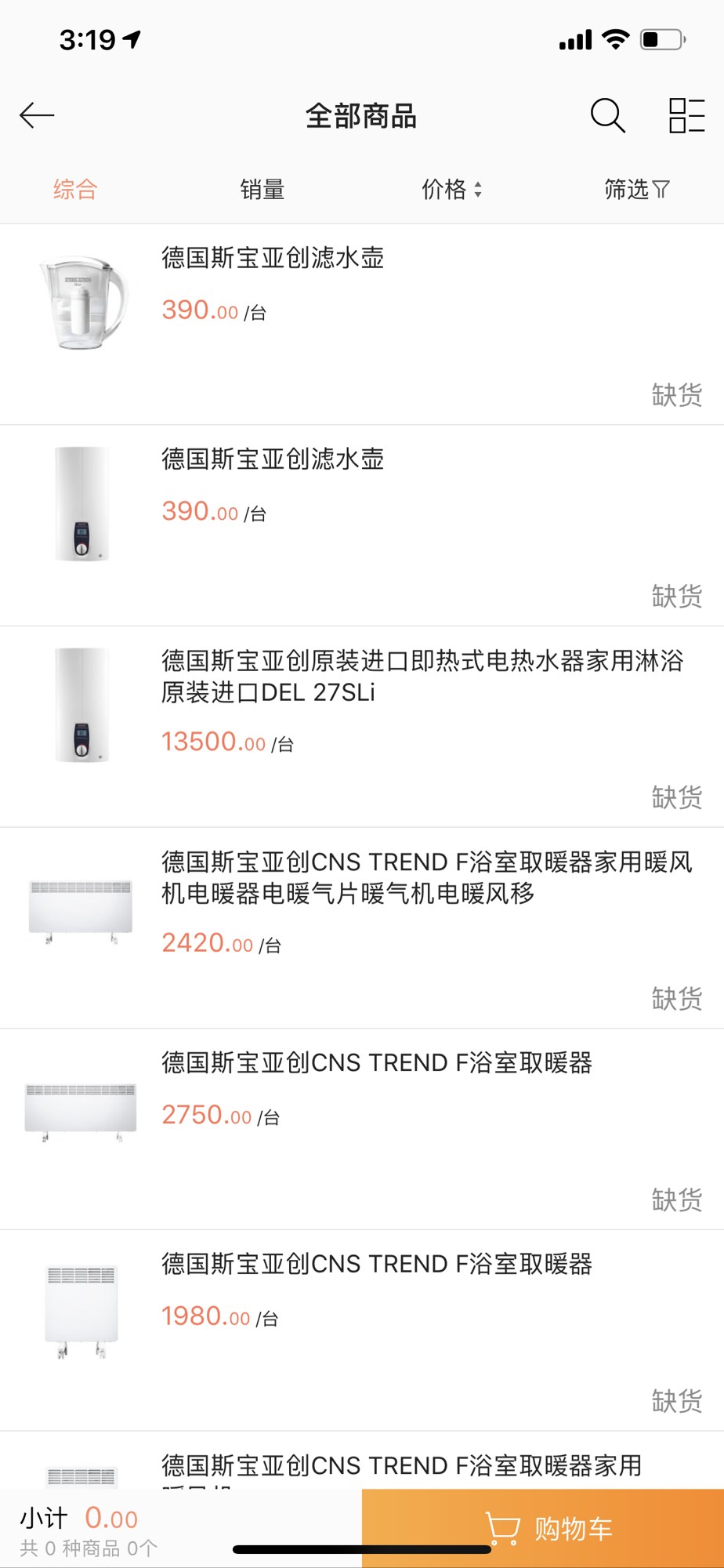Open the 1980.00 CNS TREND F heater

376,1264
